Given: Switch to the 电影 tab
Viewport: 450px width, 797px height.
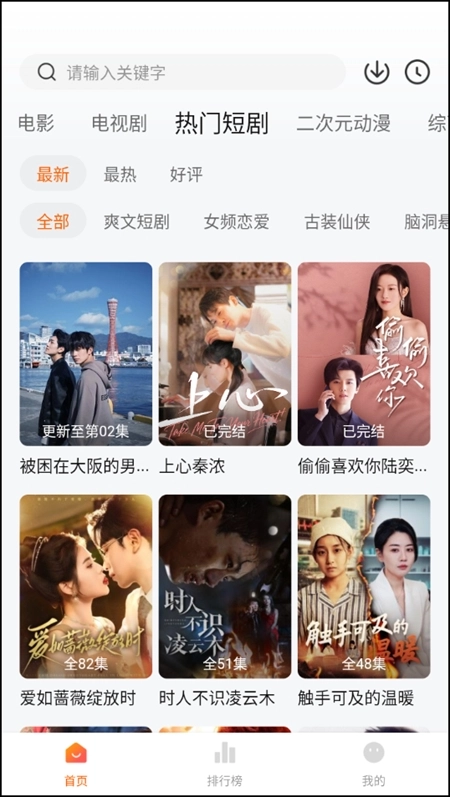Looking at the screenshot, I should (x=36, y=124).
